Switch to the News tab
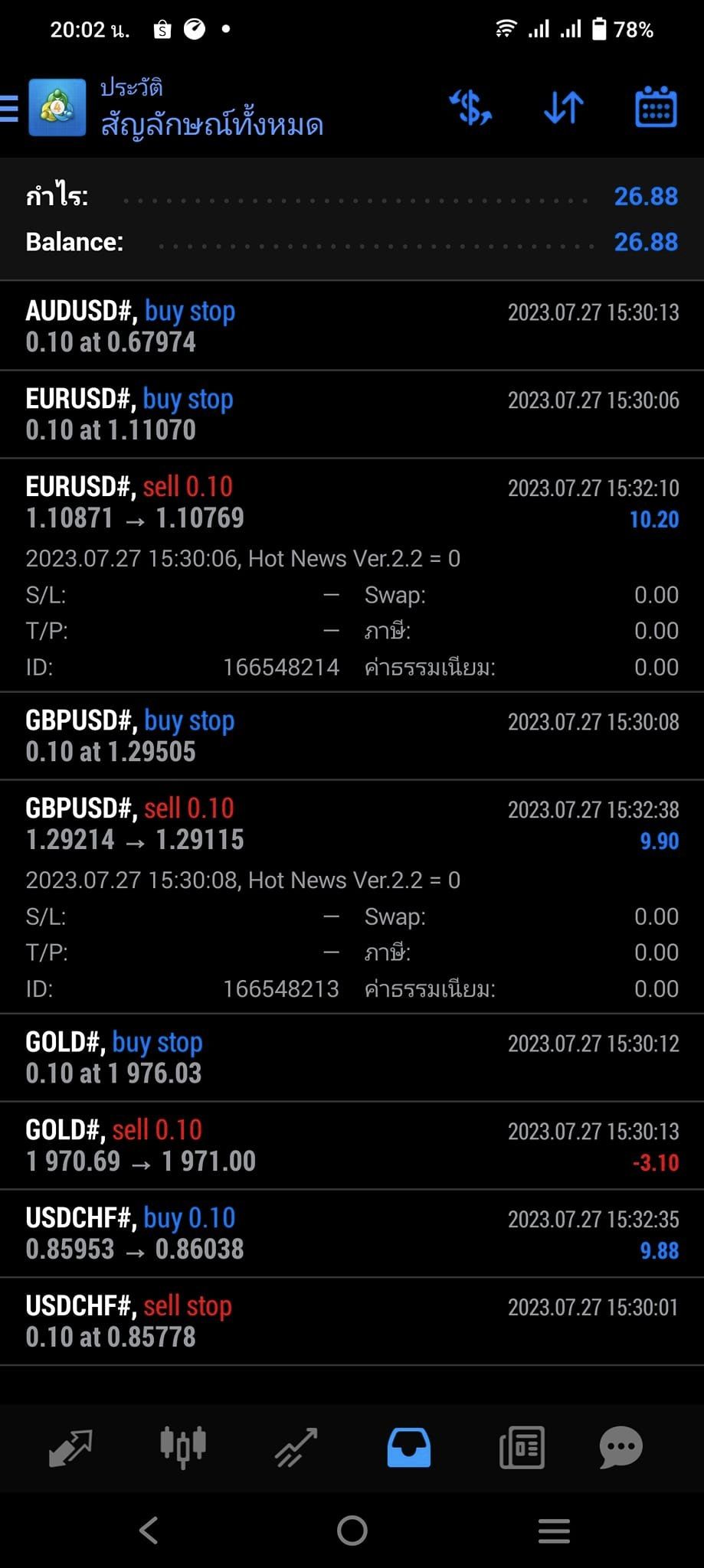Screen dimensions: 704x1568 [x=522, y=1447]
